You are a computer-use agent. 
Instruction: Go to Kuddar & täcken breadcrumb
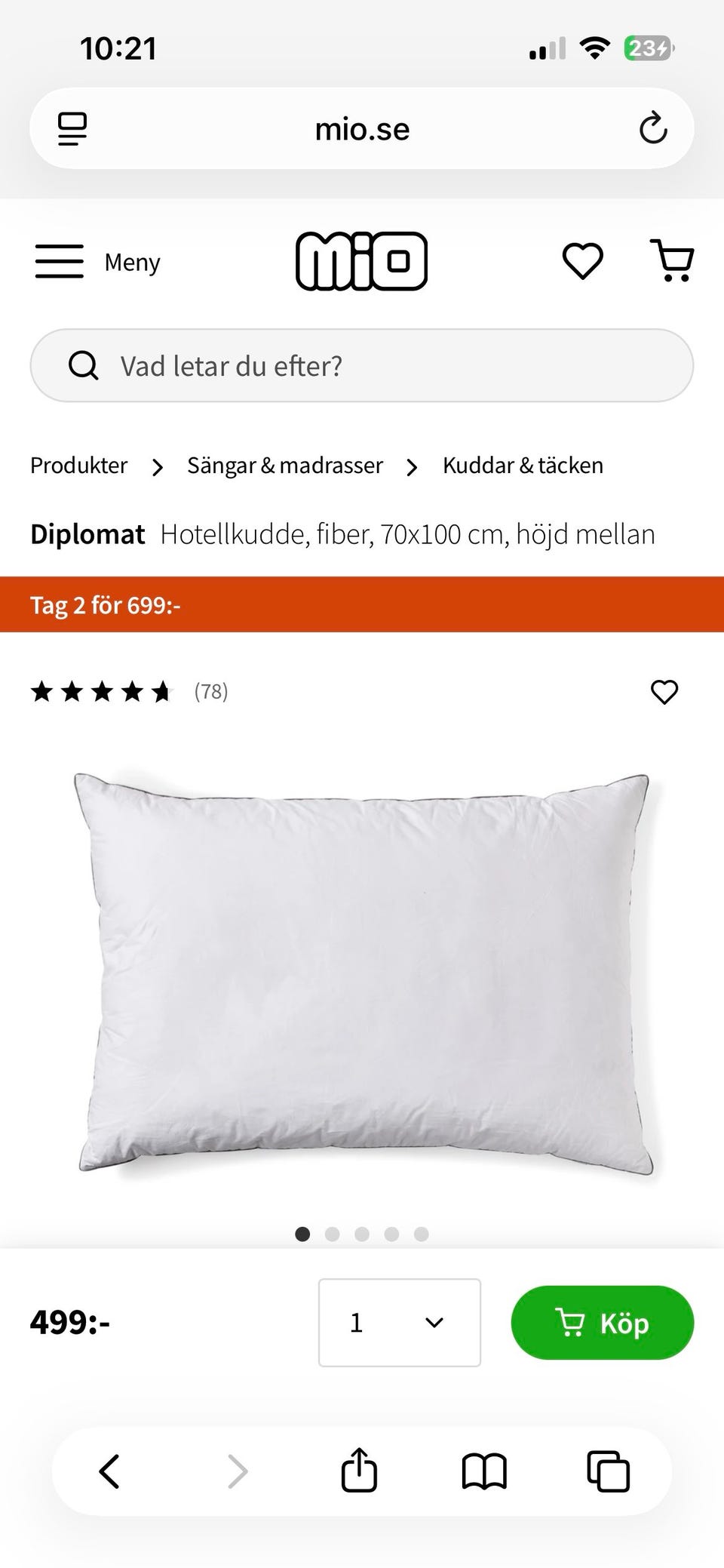point(522,465)
